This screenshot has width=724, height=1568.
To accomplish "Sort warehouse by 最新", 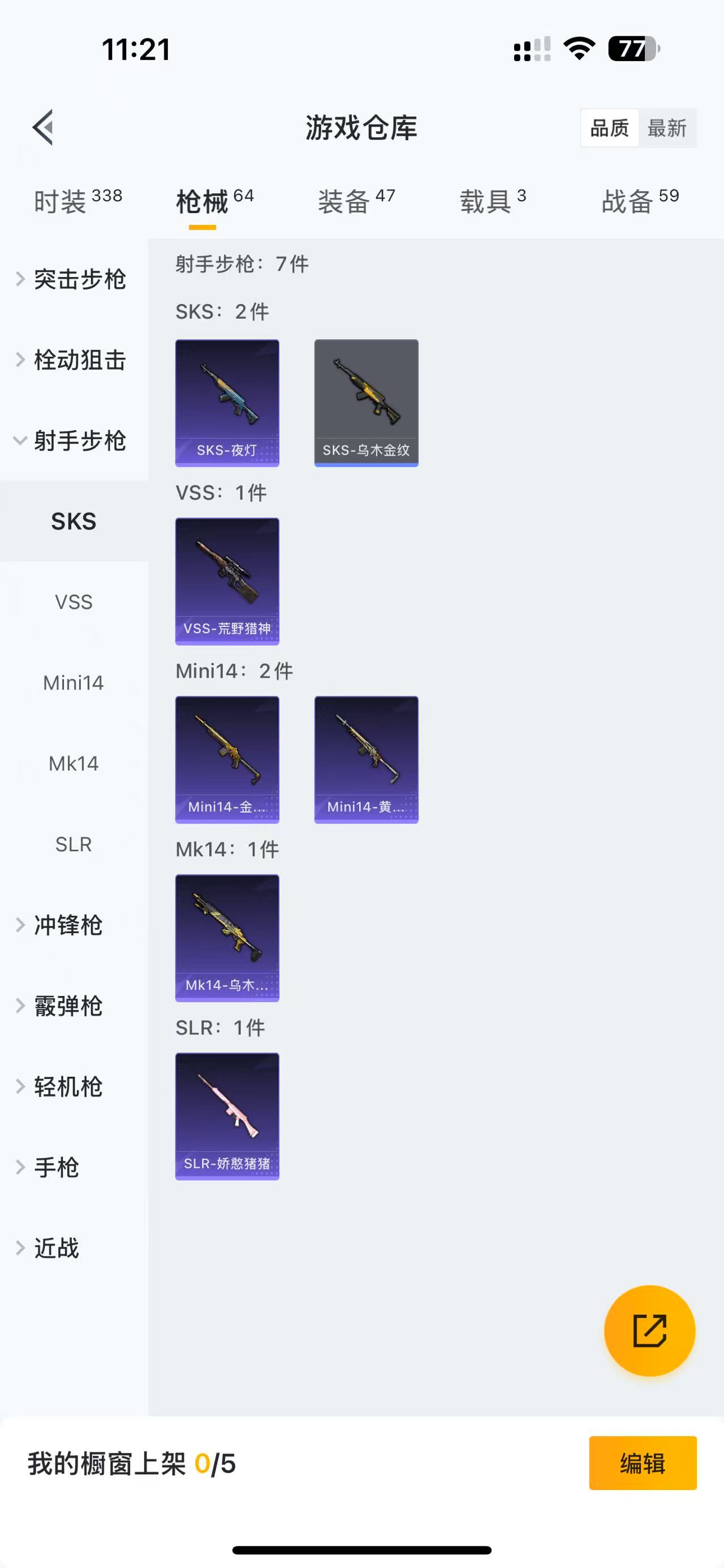I will tap(667, 128).
